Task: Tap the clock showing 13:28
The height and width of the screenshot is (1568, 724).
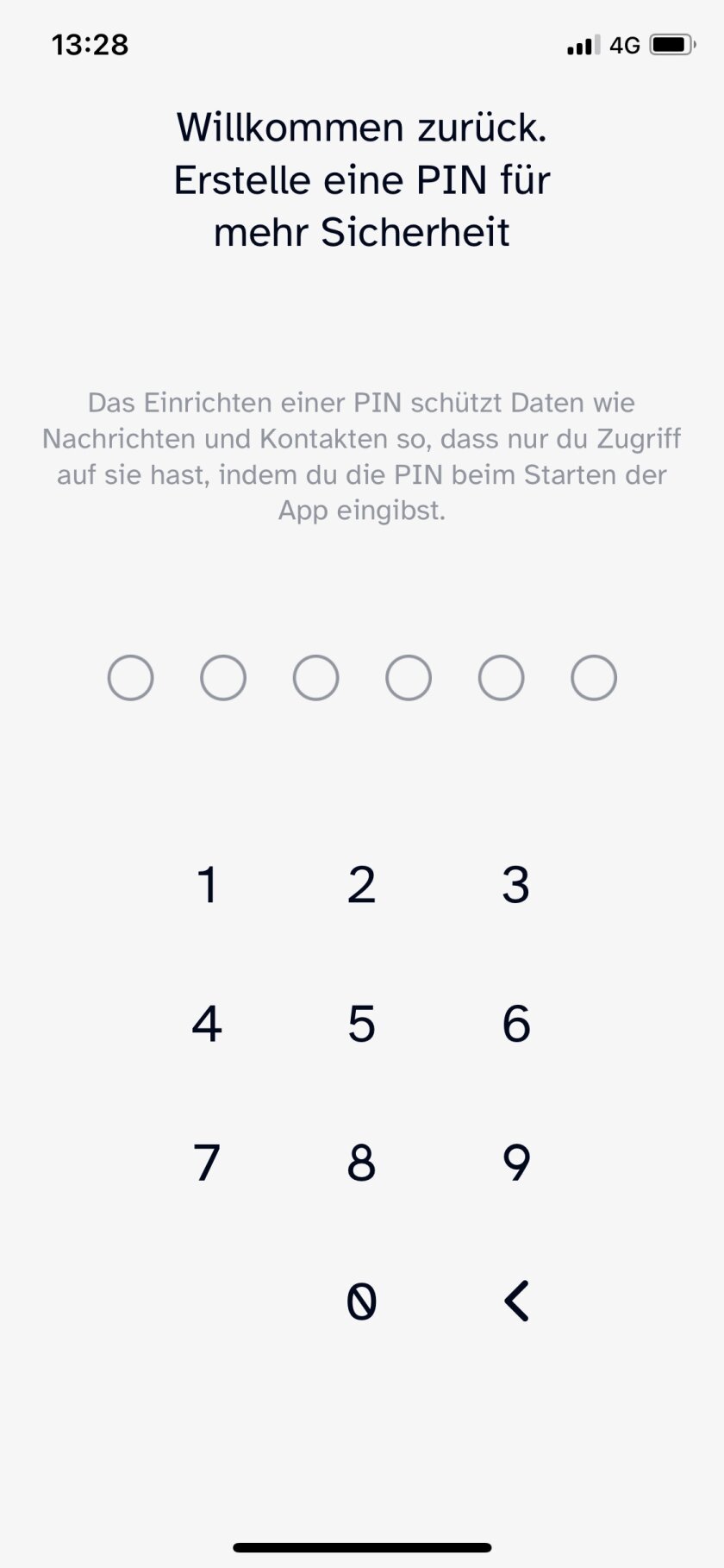Action: pos(90,44)
